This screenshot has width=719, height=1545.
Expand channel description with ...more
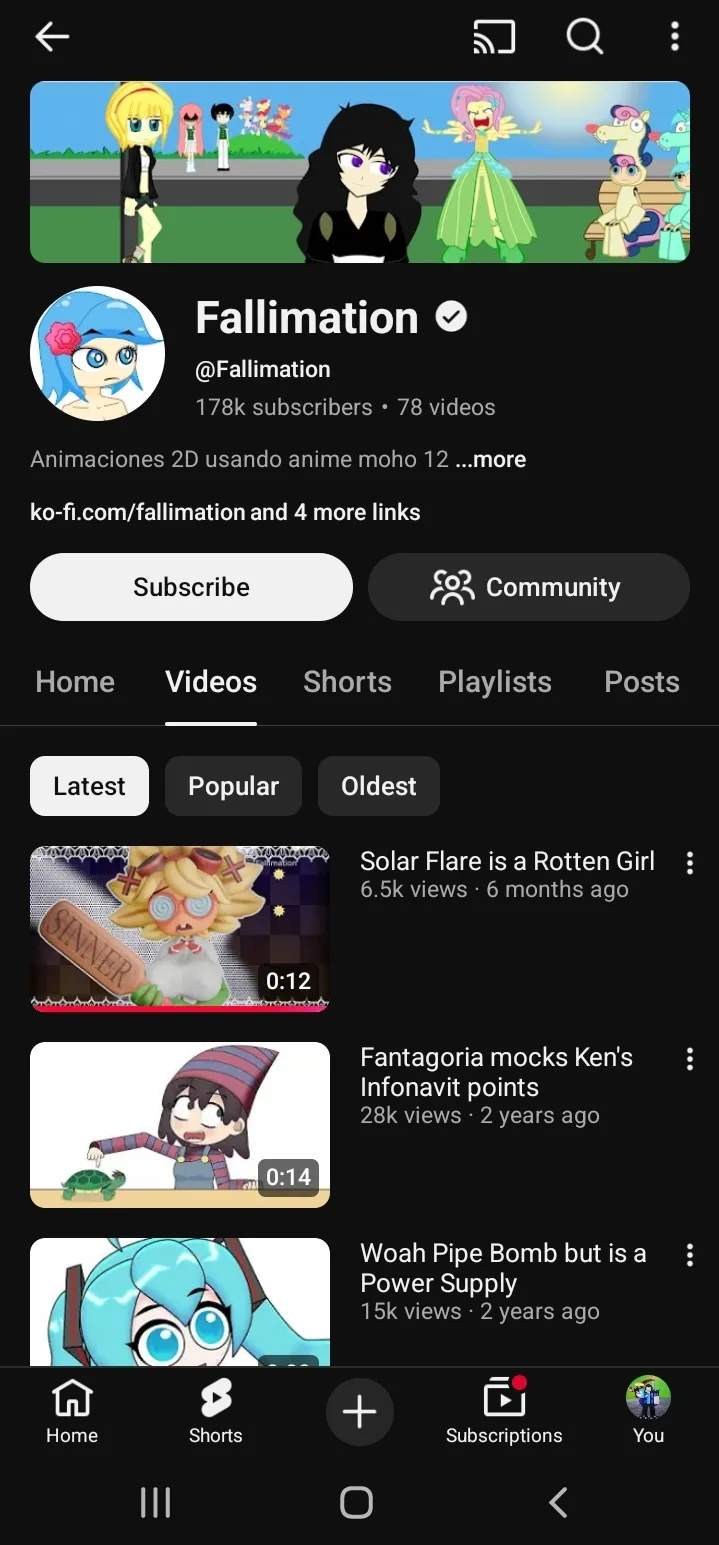pos(490,460)
